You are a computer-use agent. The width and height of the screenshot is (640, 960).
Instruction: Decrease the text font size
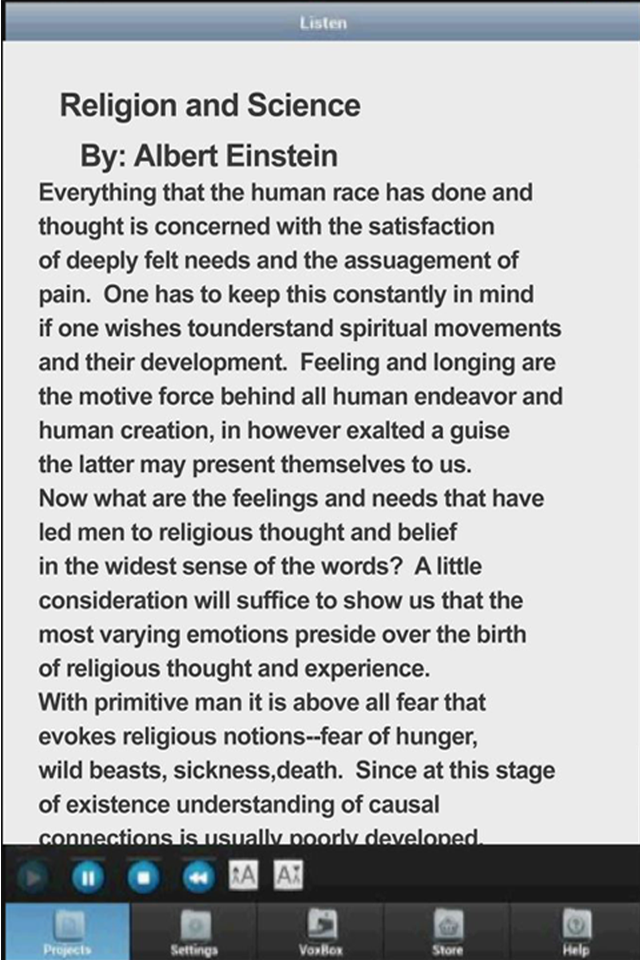tap(288, 876)
